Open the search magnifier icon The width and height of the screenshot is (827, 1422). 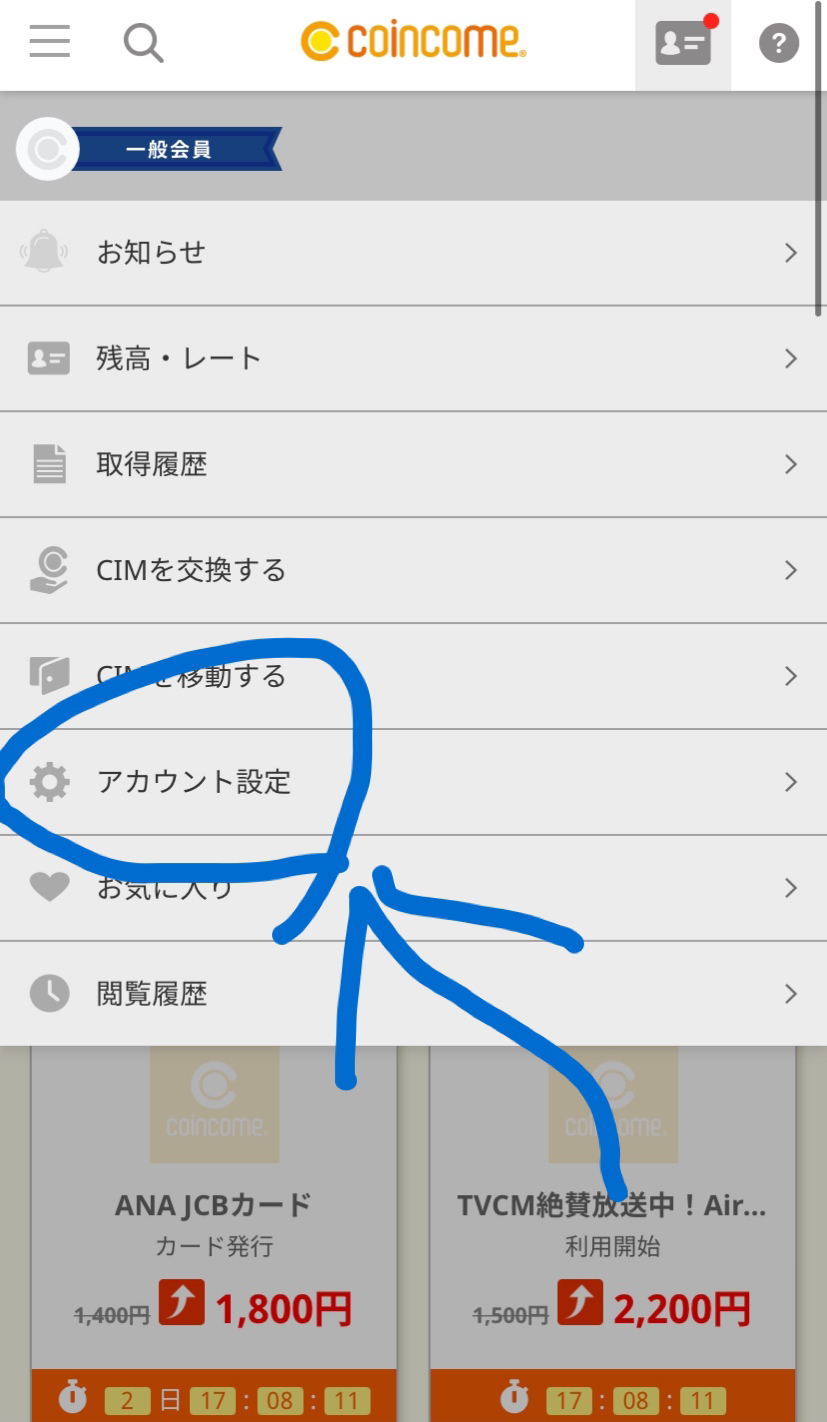pos(143,43)
